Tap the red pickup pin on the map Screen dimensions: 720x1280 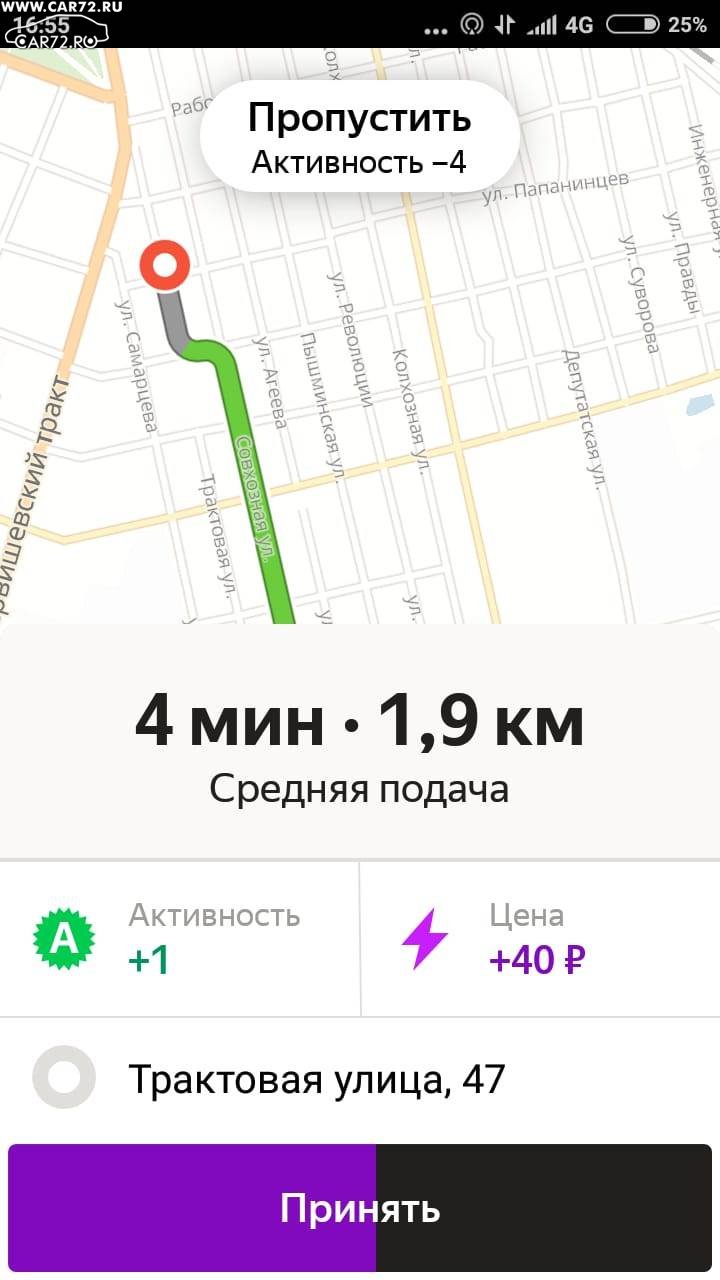165,267
